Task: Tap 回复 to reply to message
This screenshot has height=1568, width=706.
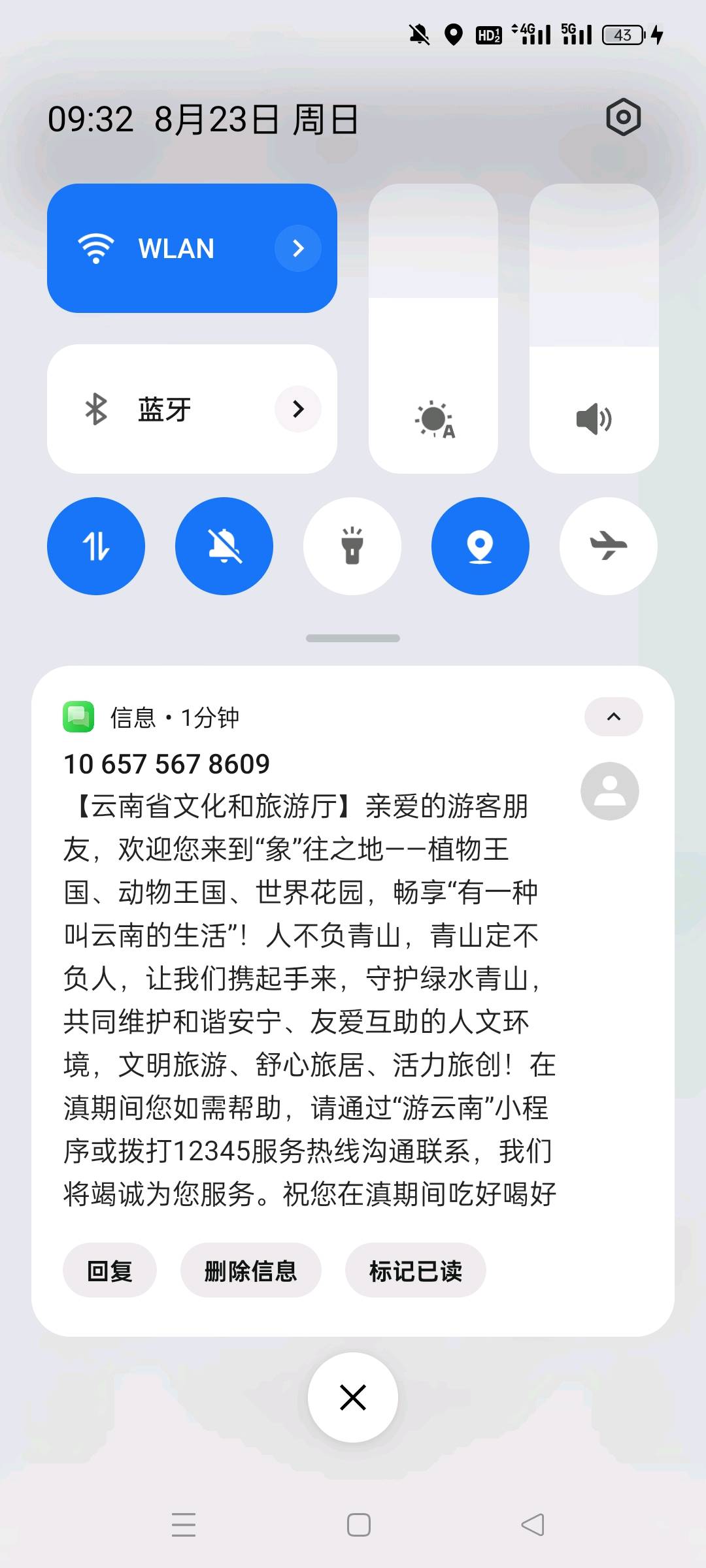Action: pos(110,1271)
